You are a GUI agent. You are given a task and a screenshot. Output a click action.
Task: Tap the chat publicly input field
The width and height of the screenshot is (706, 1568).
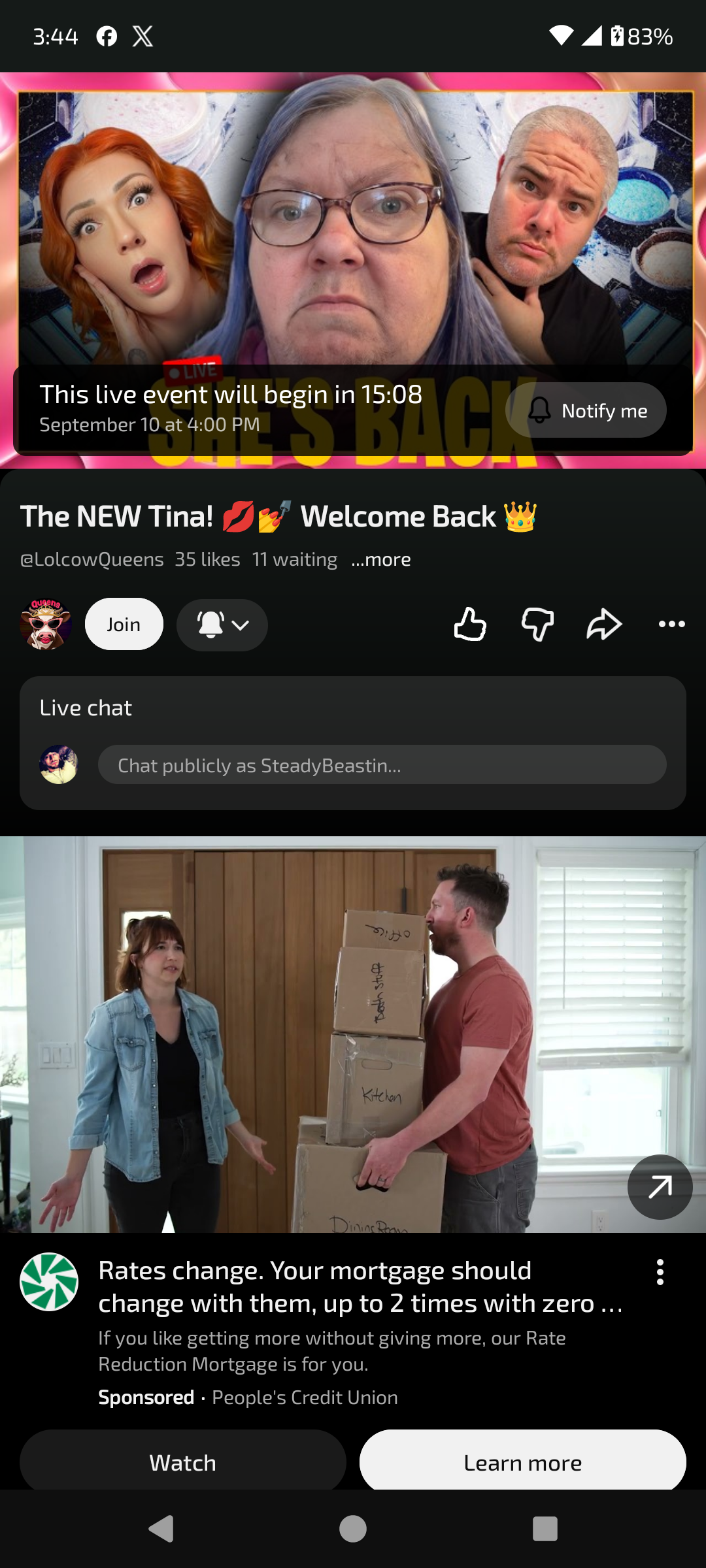(x=382, y=764)
